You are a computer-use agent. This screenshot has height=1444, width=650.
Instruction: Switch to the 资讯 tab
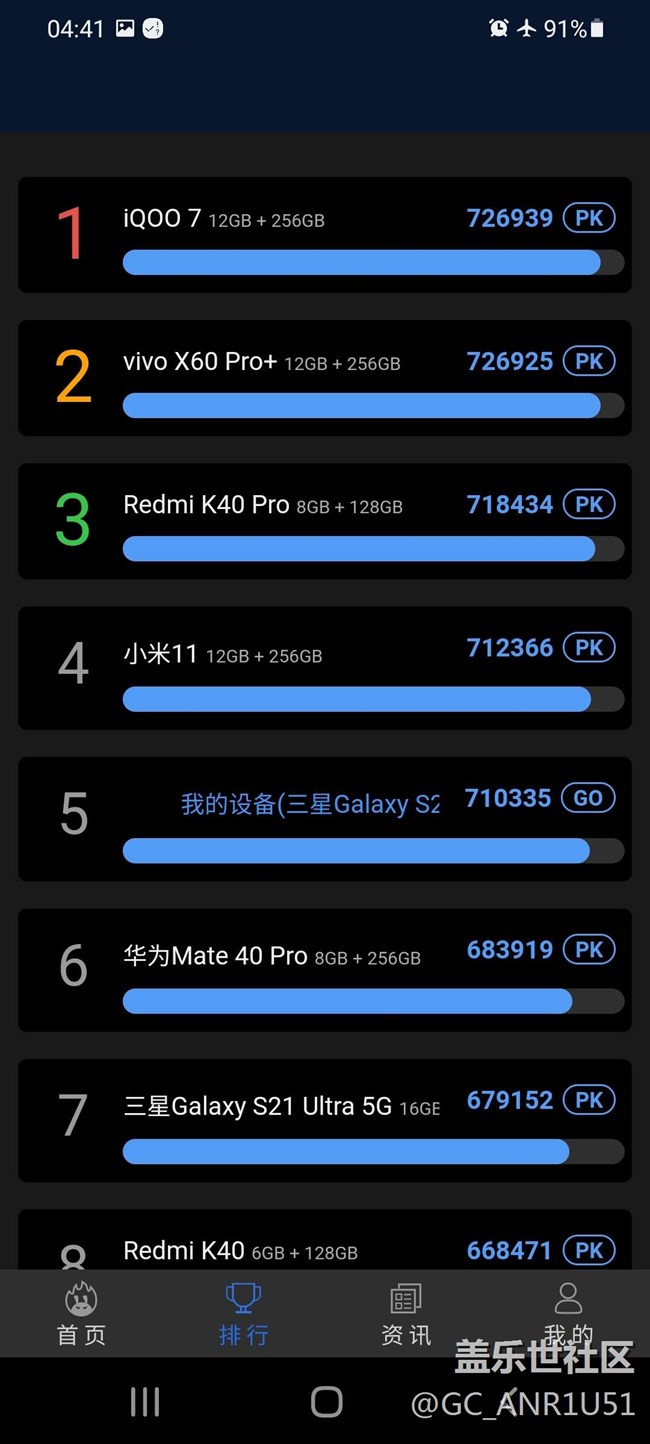(x=406, y=1314)
